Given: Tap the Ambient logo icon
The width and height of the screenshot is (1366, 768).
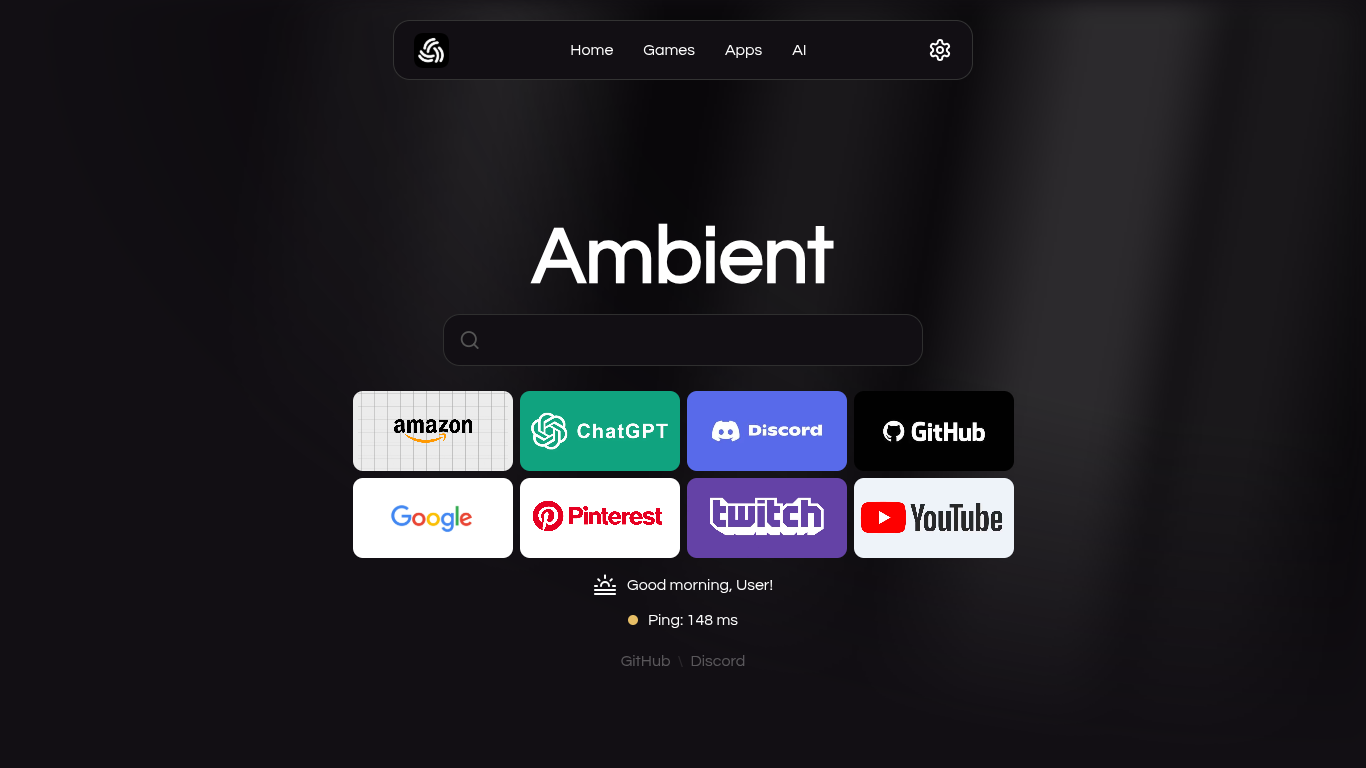Looking at the screenshot, I should (431, 50).
